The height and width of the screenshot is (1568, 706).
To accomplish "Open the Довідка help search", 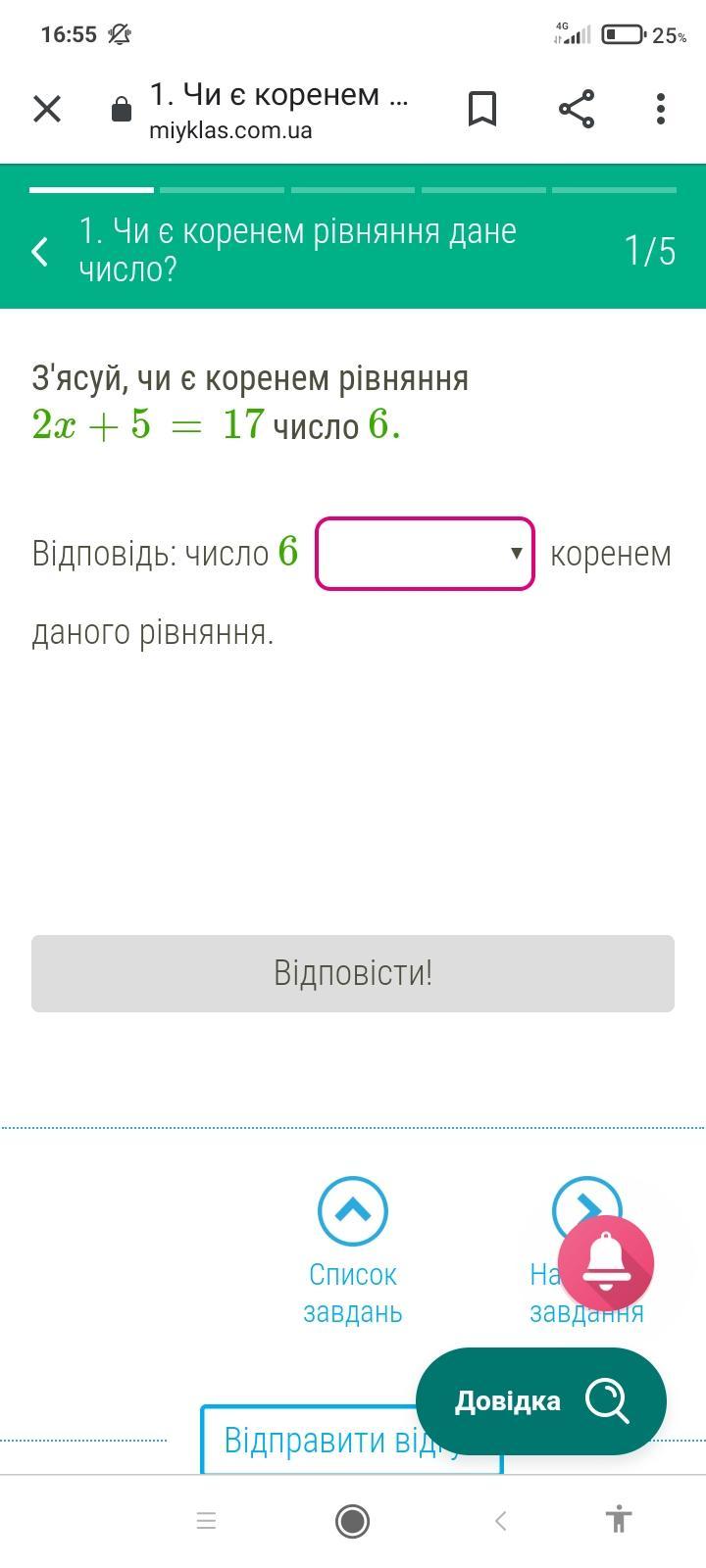I will click(540, 1400).
